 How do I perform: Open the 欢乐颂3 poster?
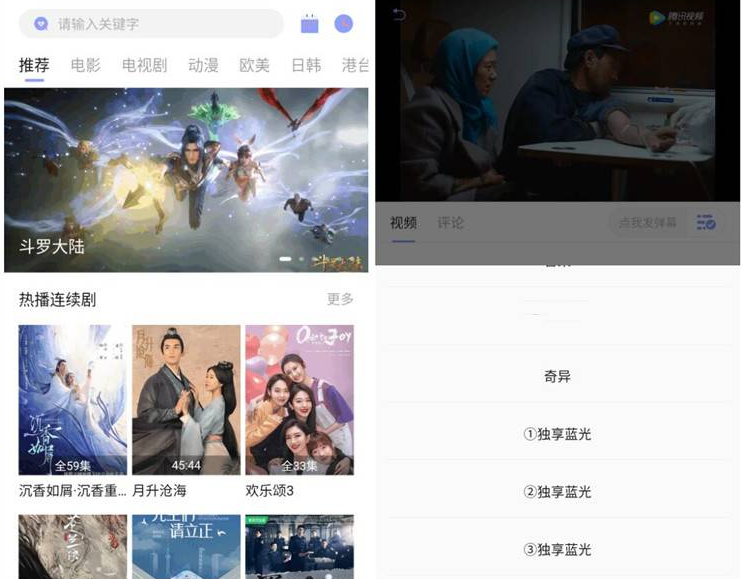[299, 400]
